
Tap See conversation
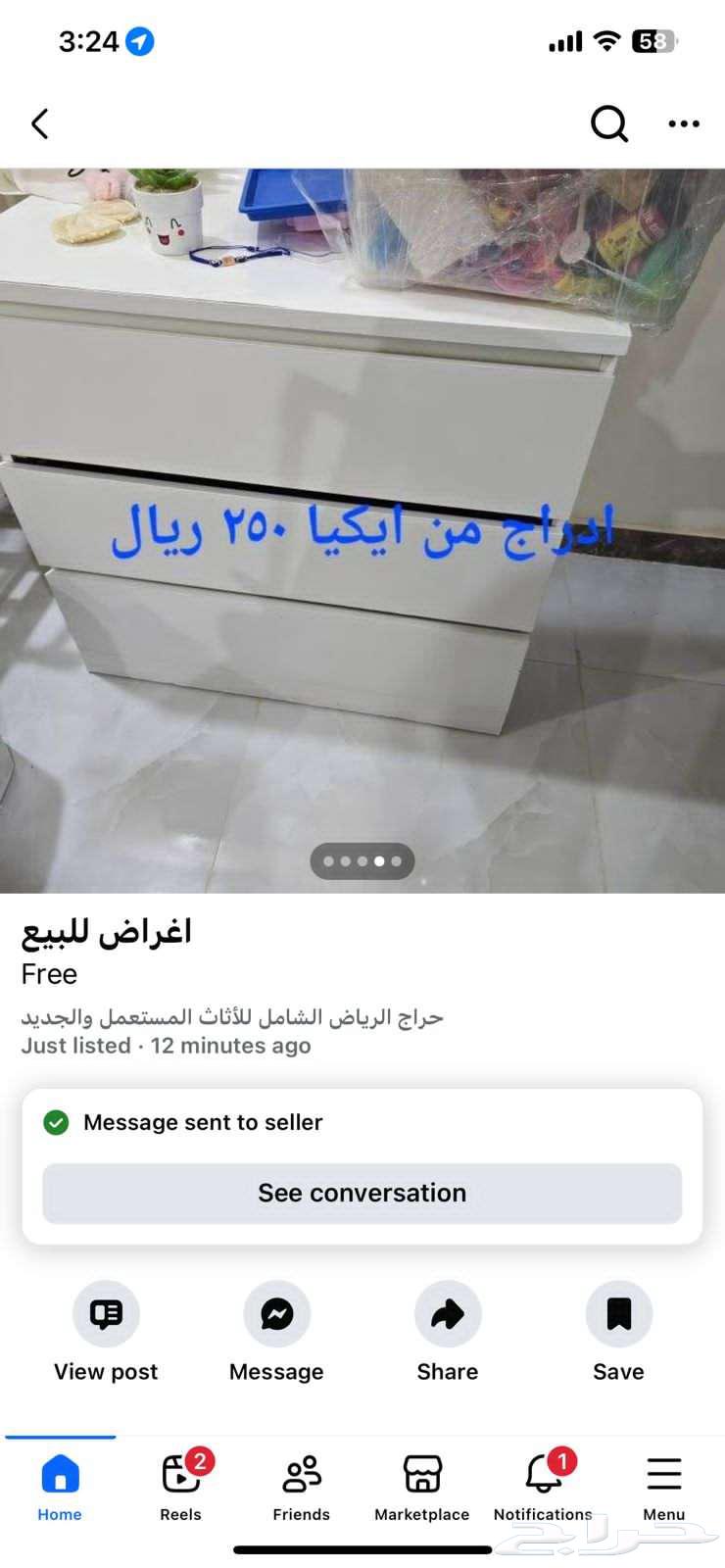[x=362, y=1194]
